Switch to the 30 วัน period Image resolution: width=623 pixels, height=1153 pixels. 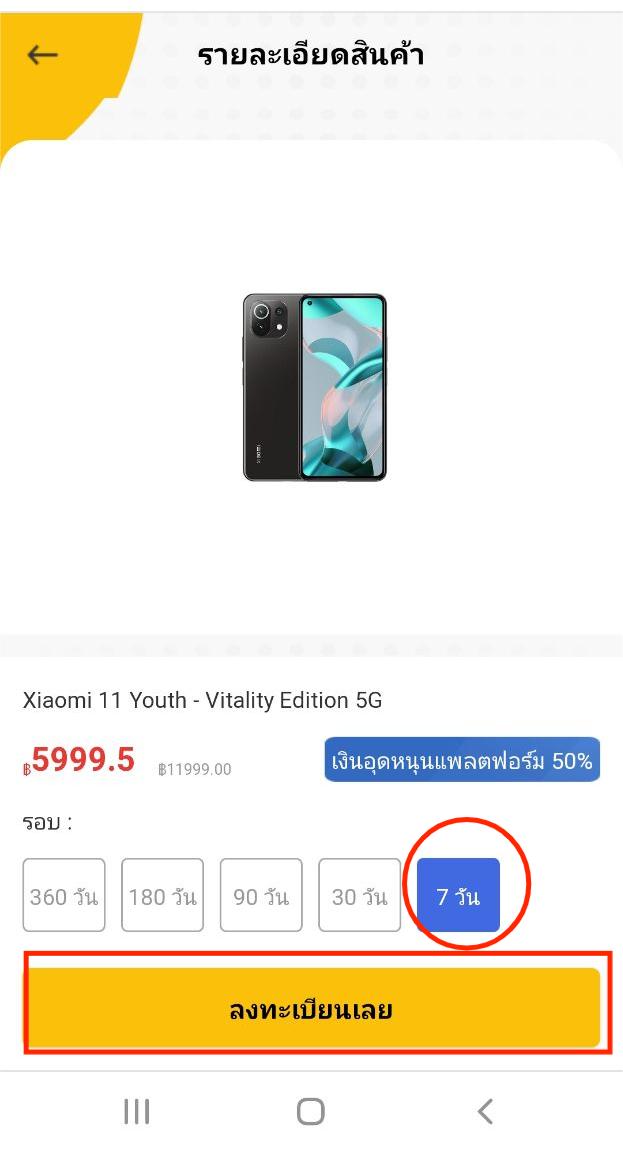(359, 896)
